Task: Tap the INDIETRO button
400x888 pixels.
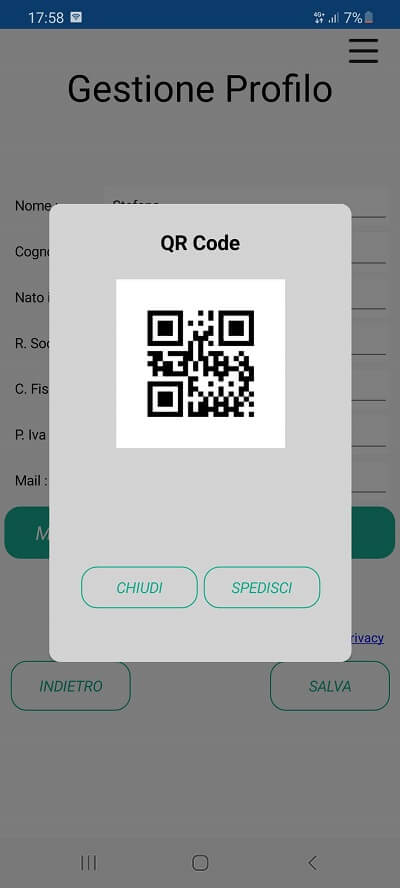Action: (71, 686)
